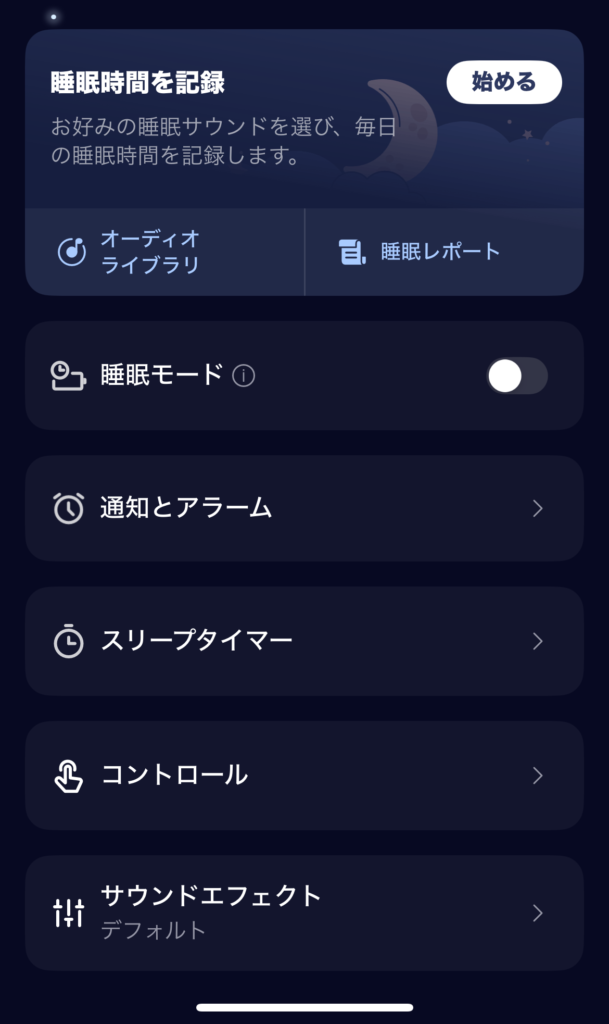Open the 睡眠レポート sleep report
609x1024 pixels.
(420, 251)
